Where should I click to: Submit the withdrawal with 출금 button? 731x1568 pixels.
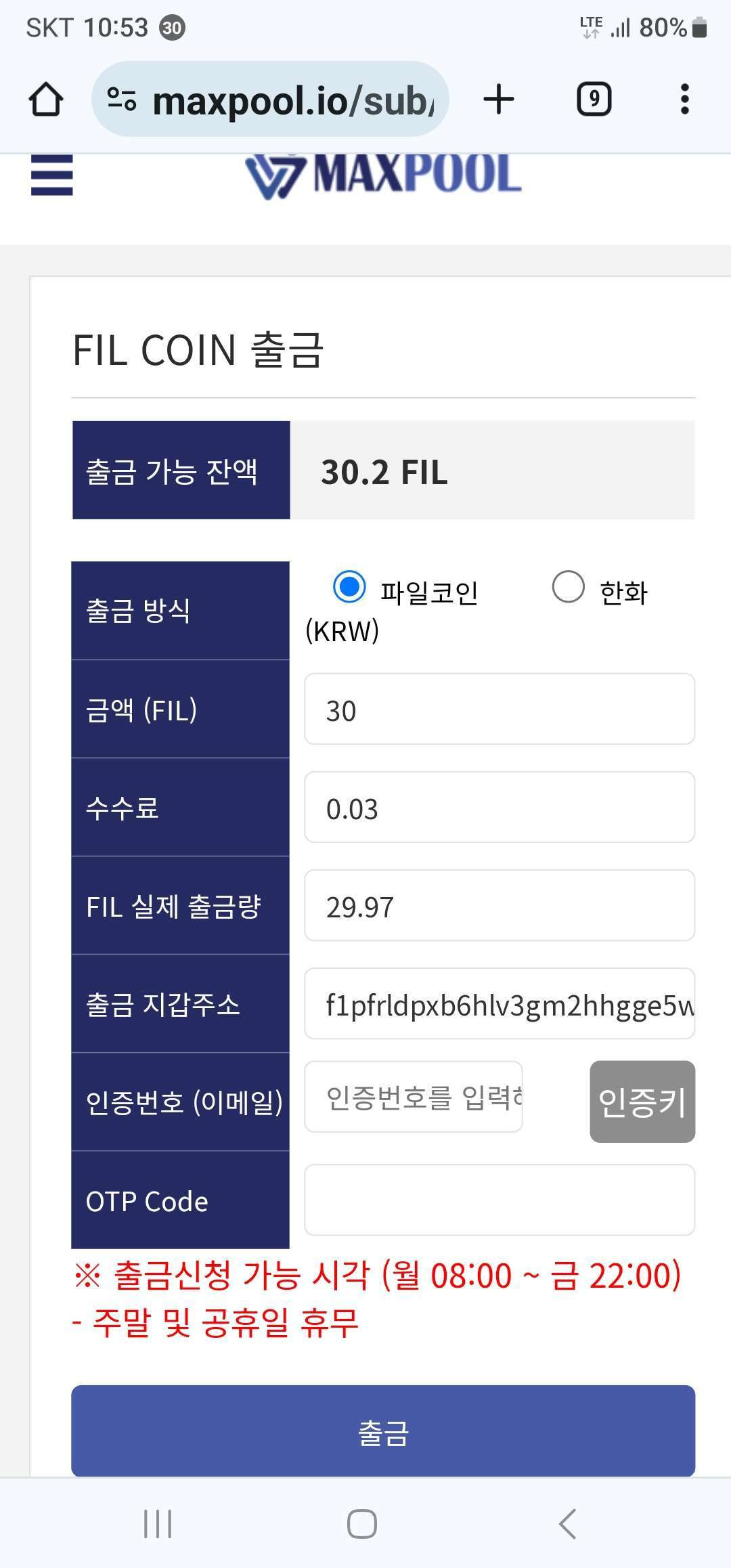pos(383,1431)
